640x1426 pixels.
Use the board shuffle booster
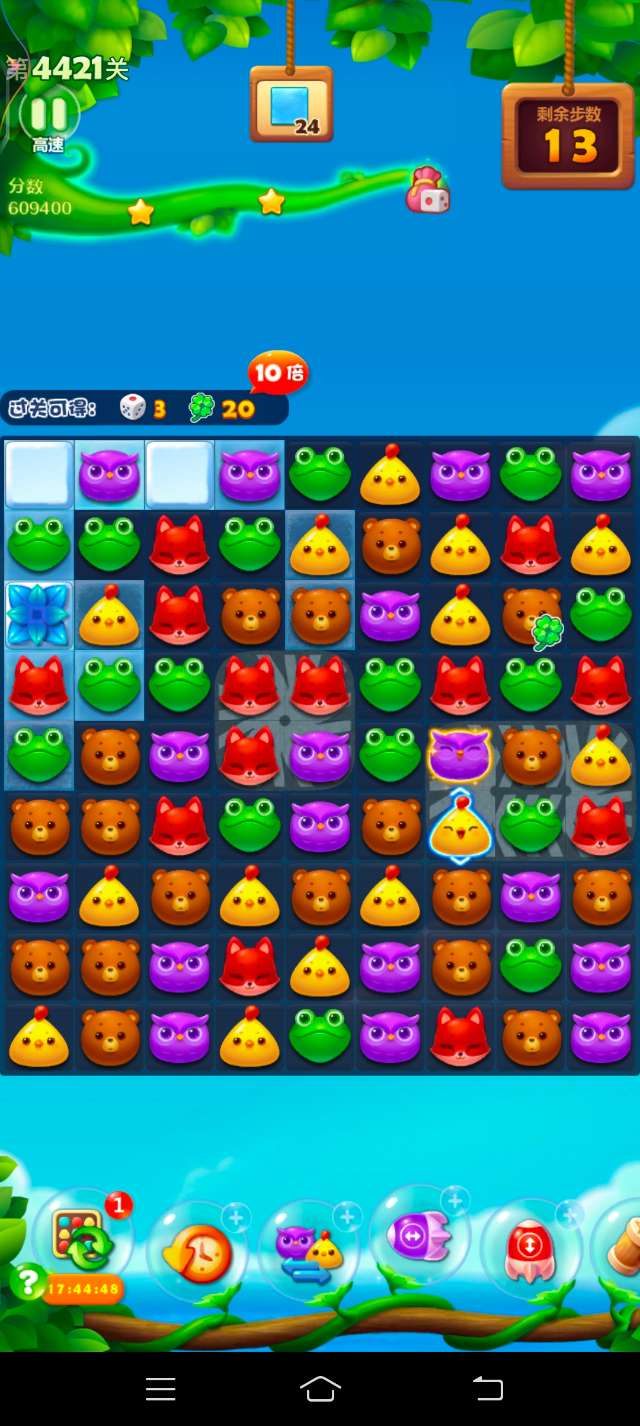79,1242
